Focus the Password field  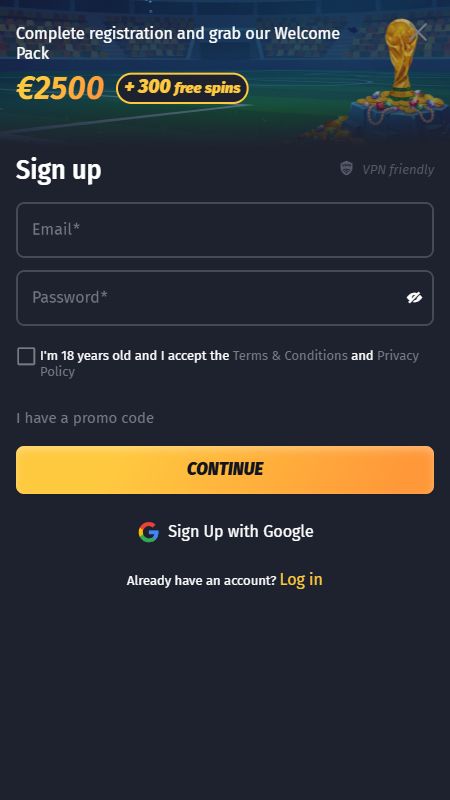pyautogui.click(x=225, y=298)
